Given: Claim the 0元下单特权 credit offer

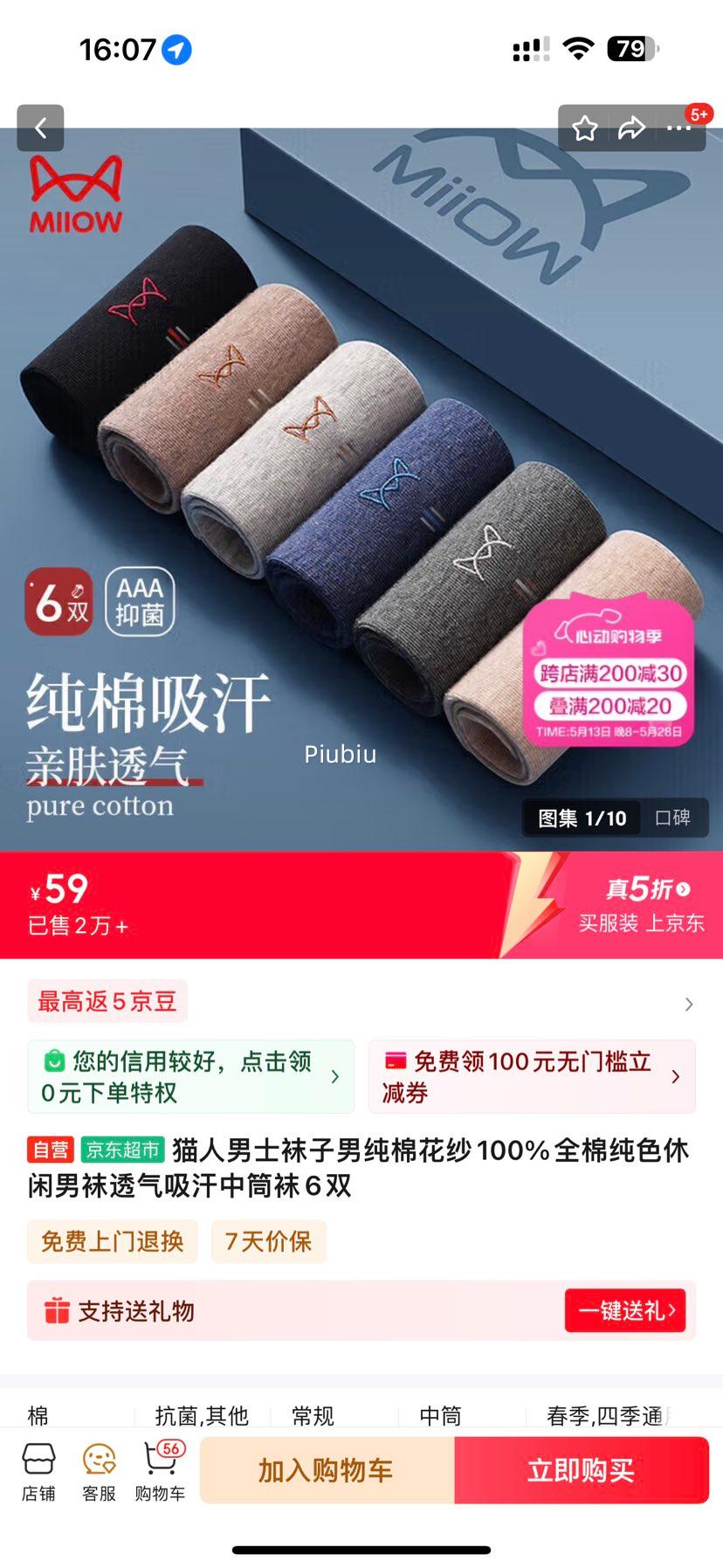Looking at the screenshot, I should (x=190, y=1076).
